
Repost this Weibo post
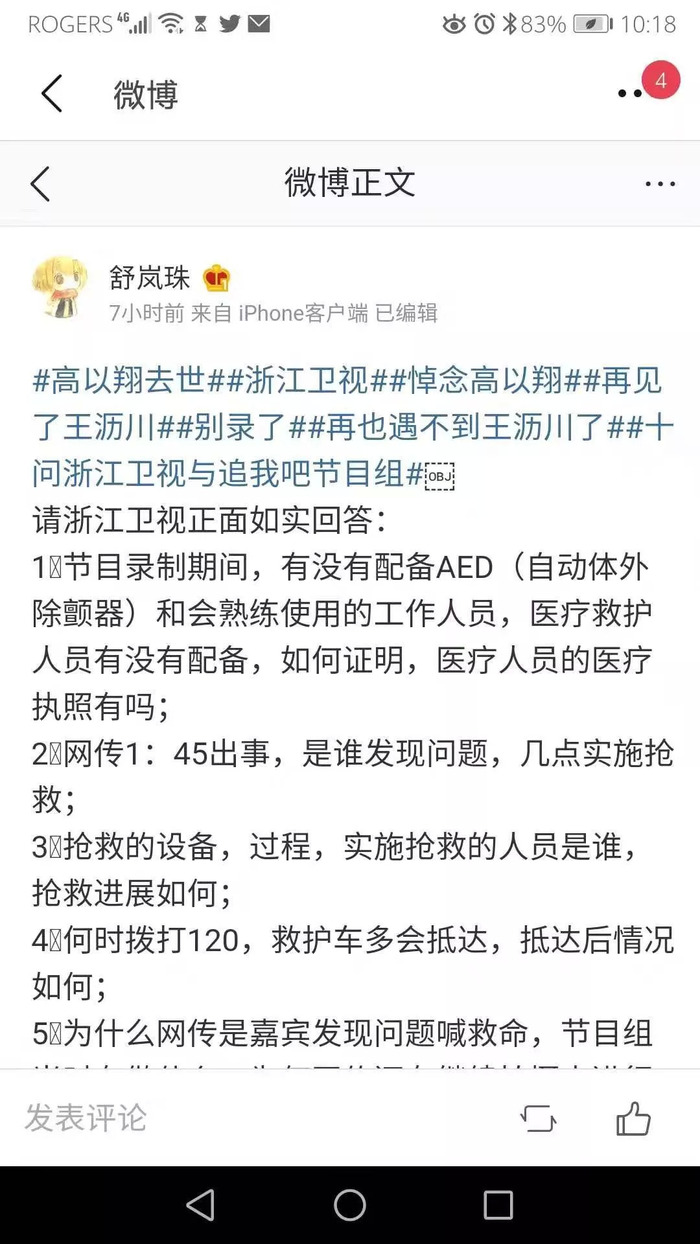point(538,1118)
